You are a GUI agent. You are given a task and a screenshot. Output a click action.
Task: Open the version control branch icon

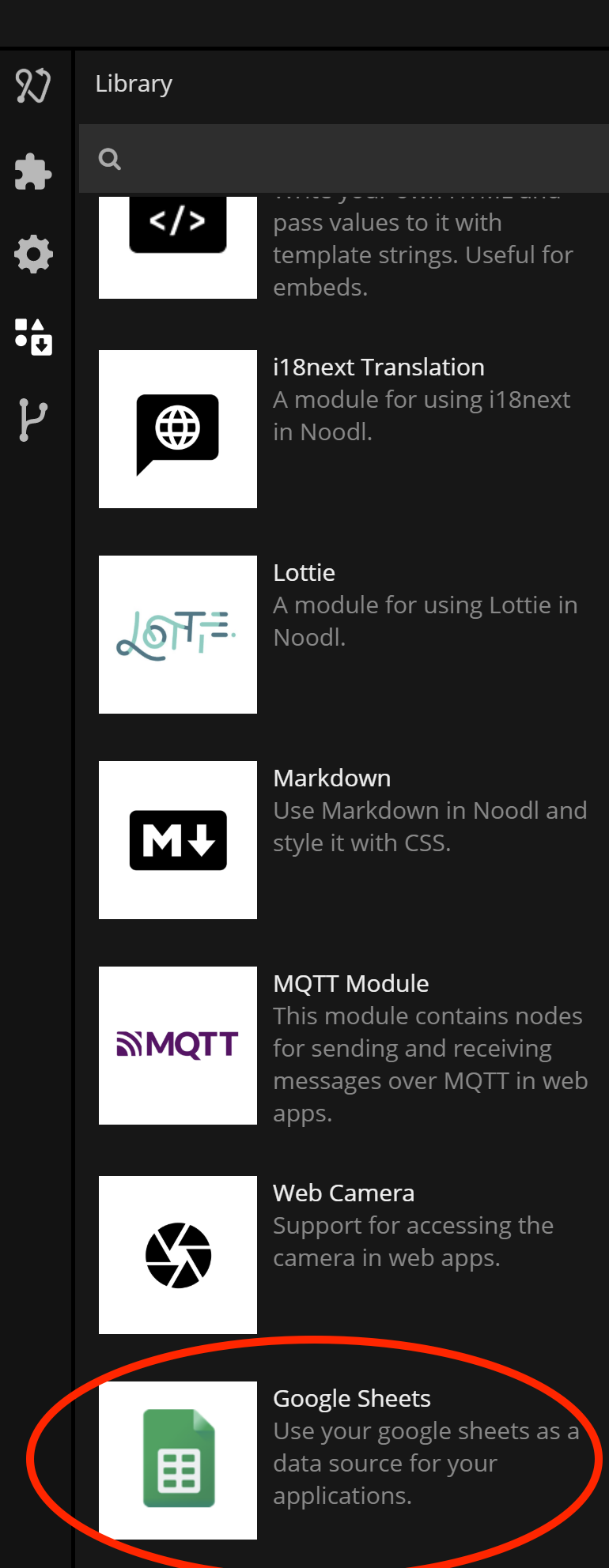(x=33, y=420)
